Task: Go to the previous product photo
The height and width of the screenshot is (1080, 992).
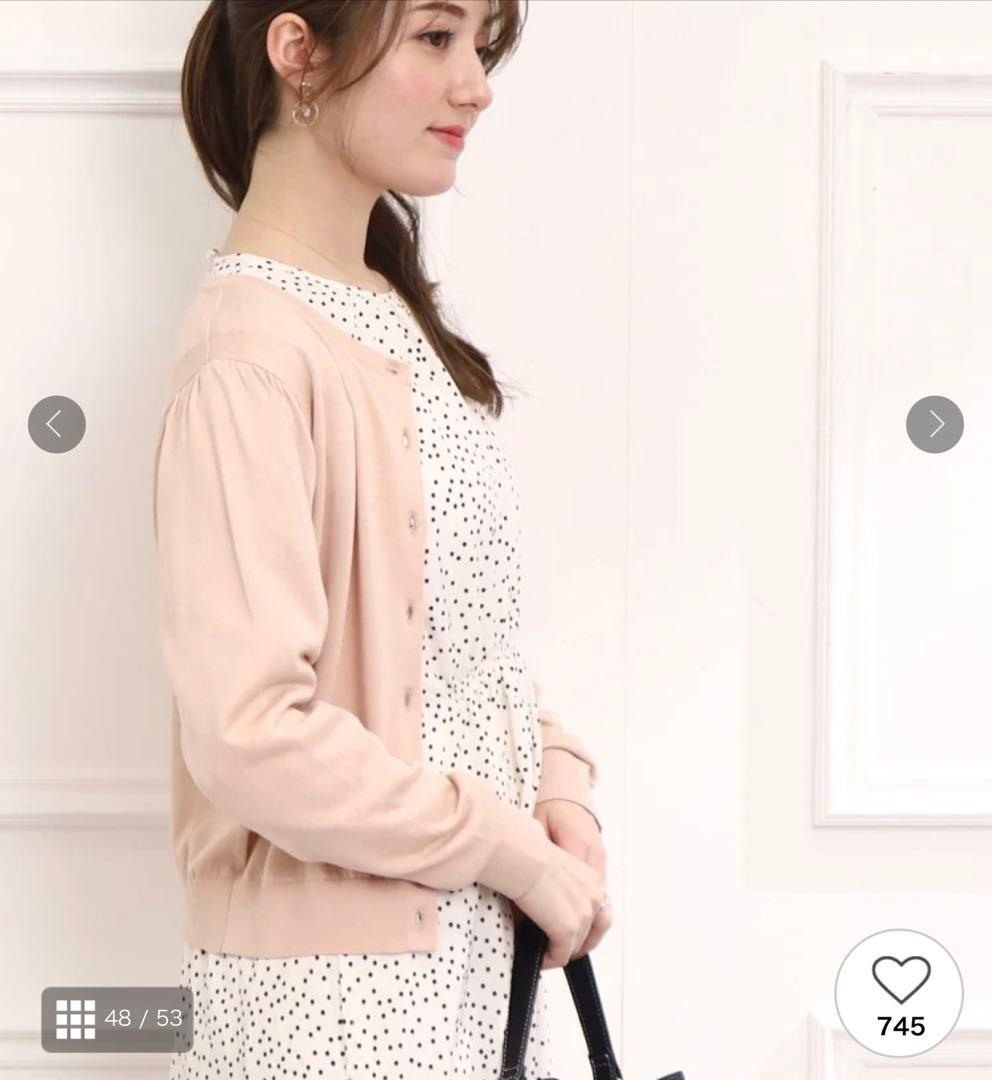Action: [57, 425]
